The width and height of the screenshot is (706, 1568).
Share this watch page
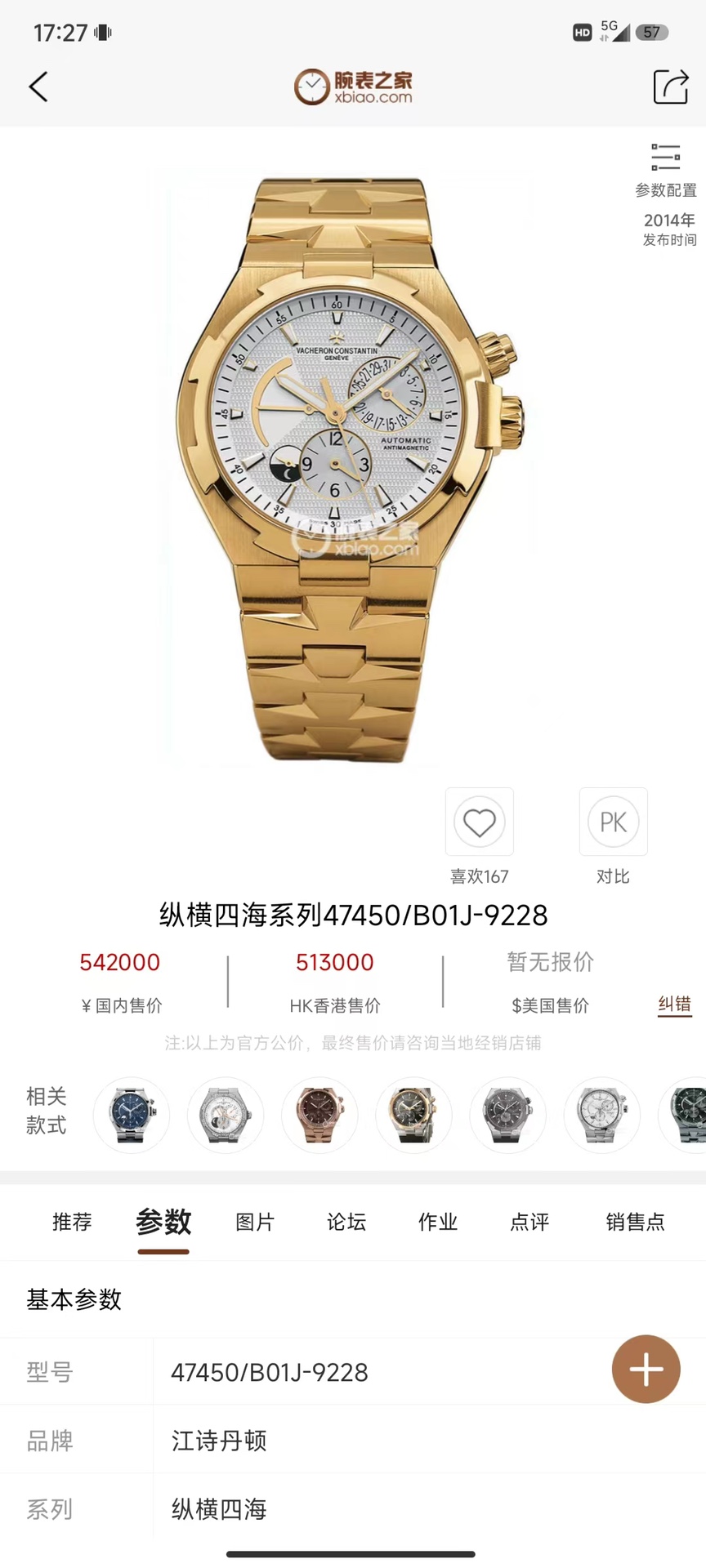pyautogui.click(x=670, y=87)
